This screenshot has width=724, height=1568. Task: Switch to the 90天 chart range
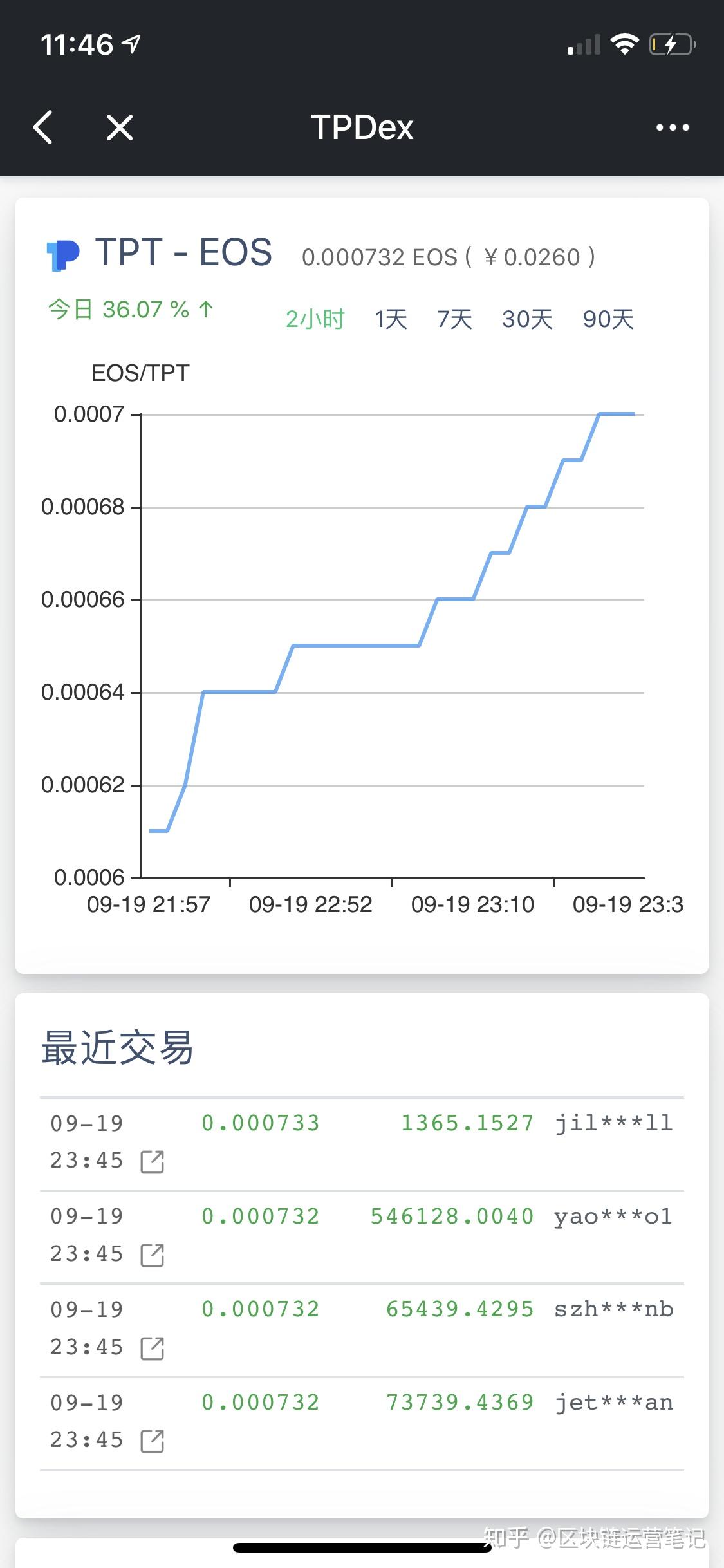click(608, 319)
